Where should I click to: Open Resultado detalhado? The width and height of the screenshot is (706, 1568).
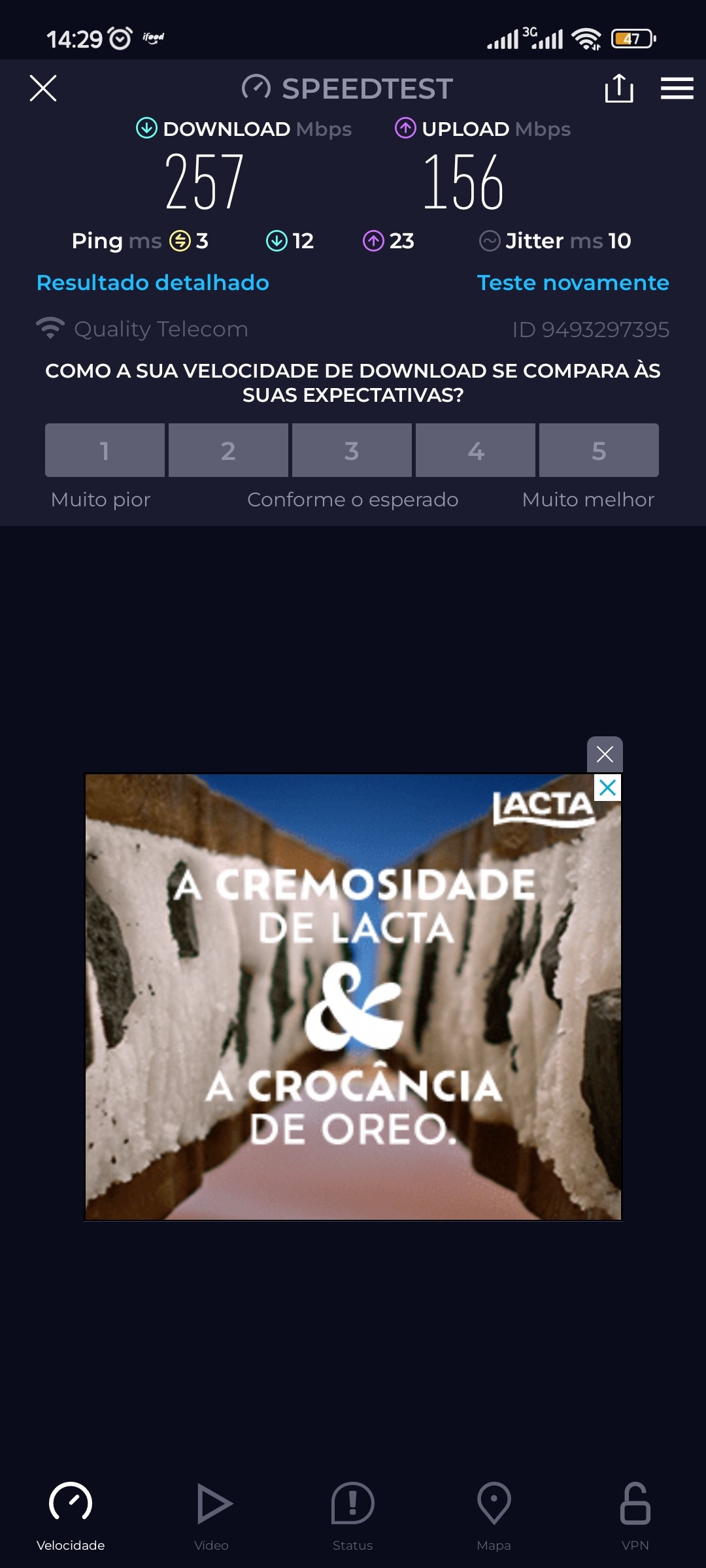tap(153, 283)
